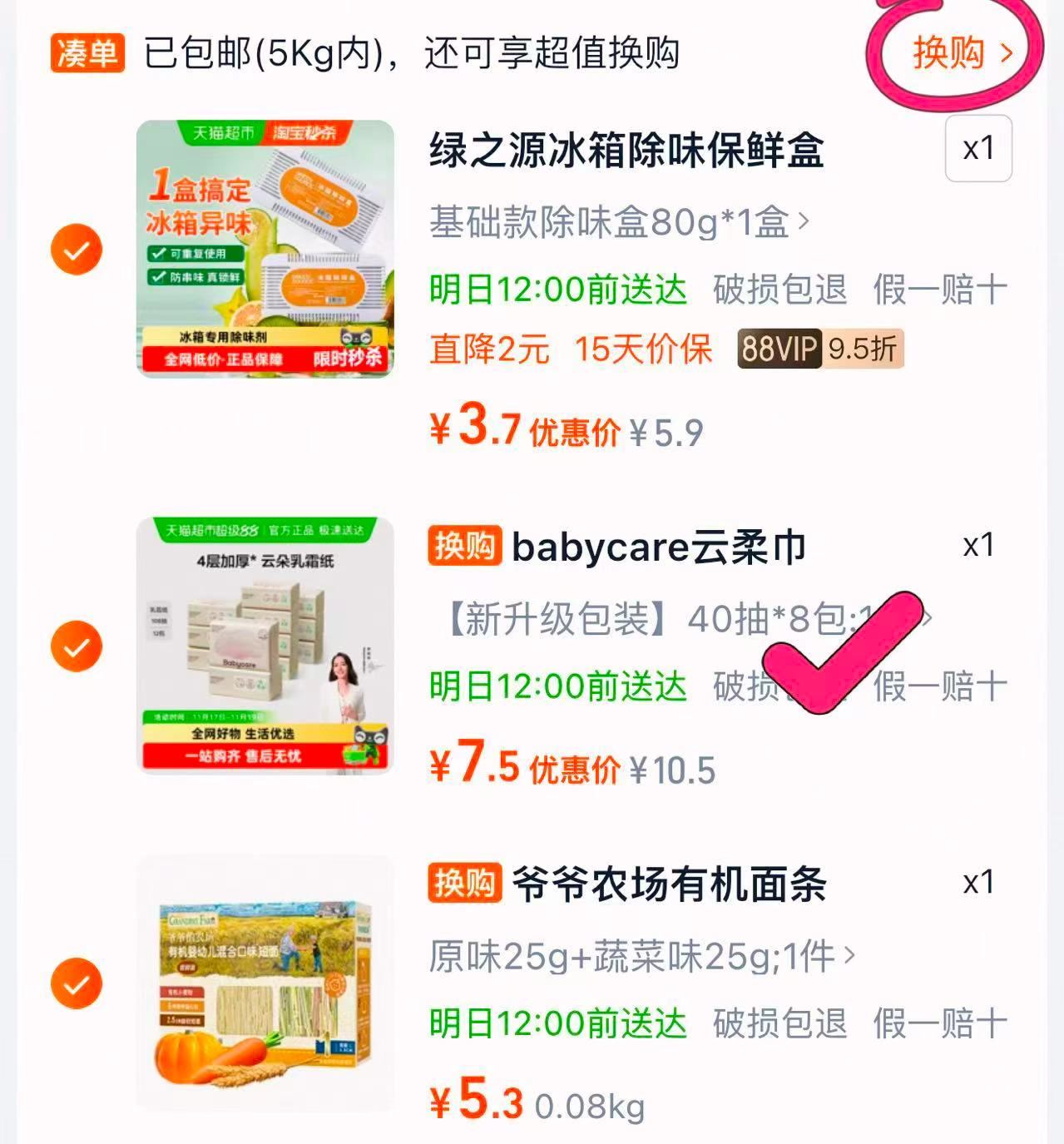
Task: Click the 明日12:00前送达 delivery label
Action: [557, 290]
